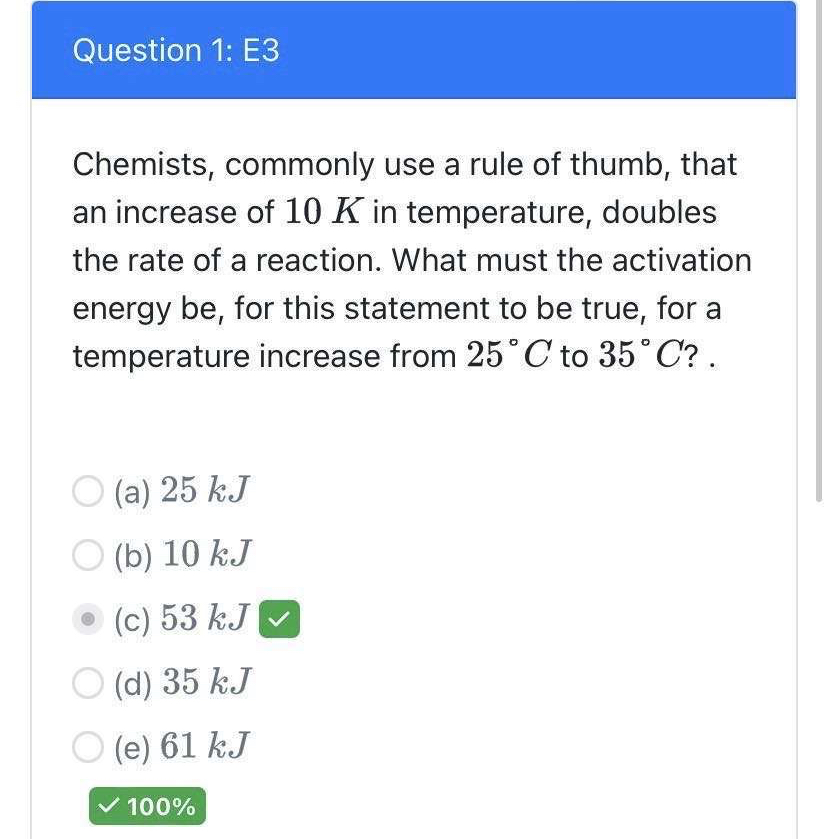The width and height of the screenshot is (828, 839).
Task: Click the blue question title text
Action: [x=177, y=50]
